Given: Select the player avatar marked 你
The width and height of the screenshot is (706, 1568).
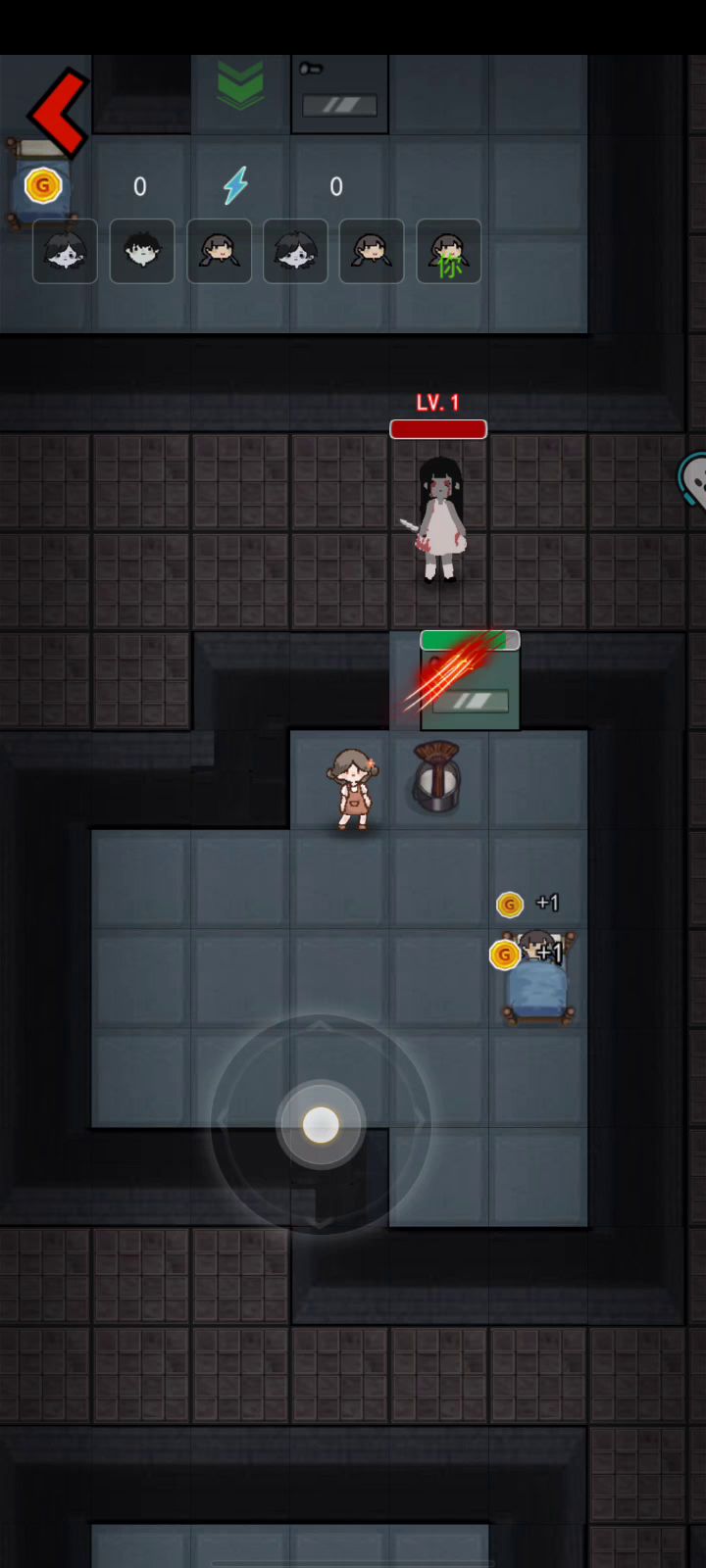Looking at the screenshot, I should point(448,252).
